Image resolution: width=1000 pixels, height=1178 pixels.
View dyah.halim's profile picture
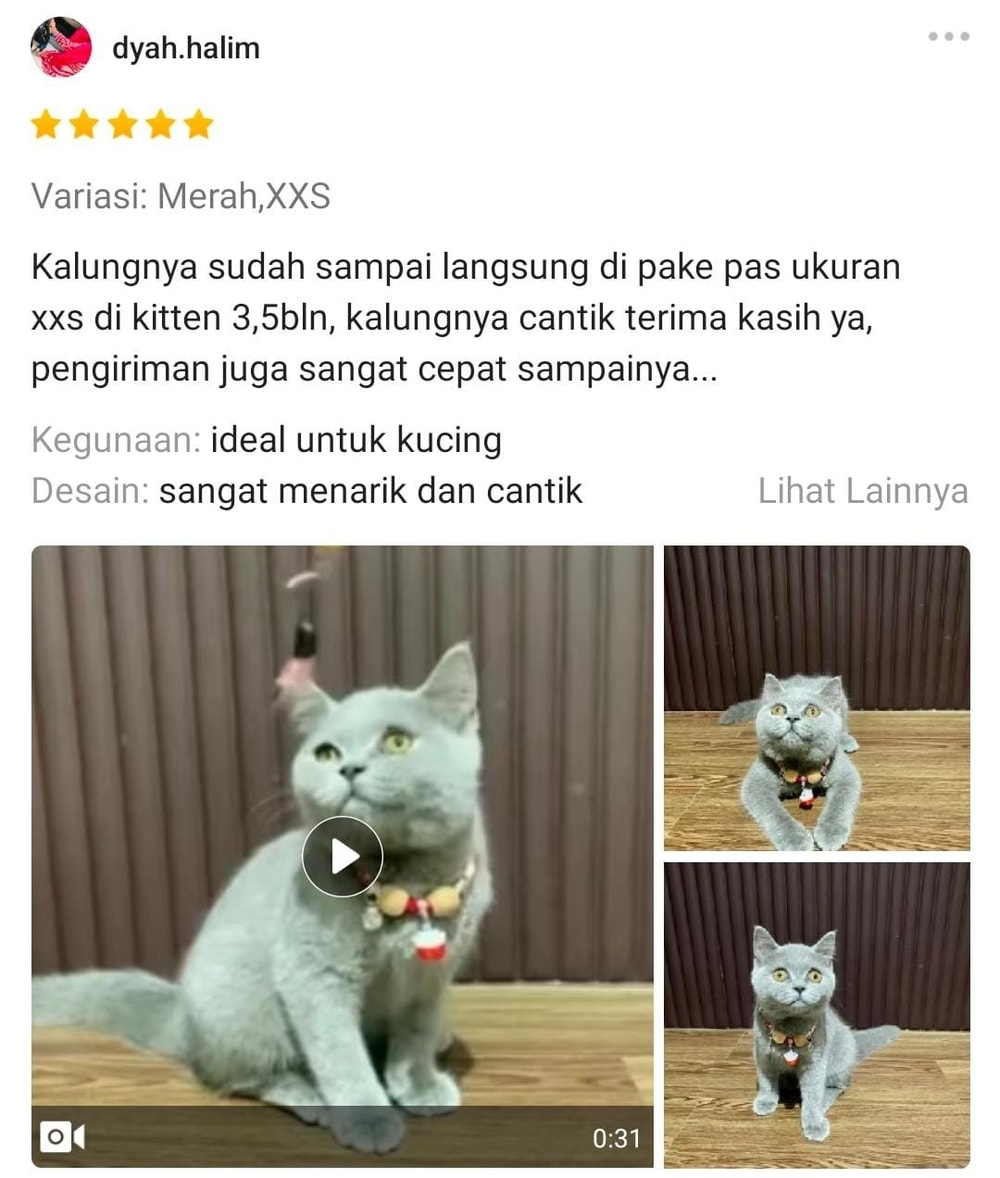click(62, 47)
